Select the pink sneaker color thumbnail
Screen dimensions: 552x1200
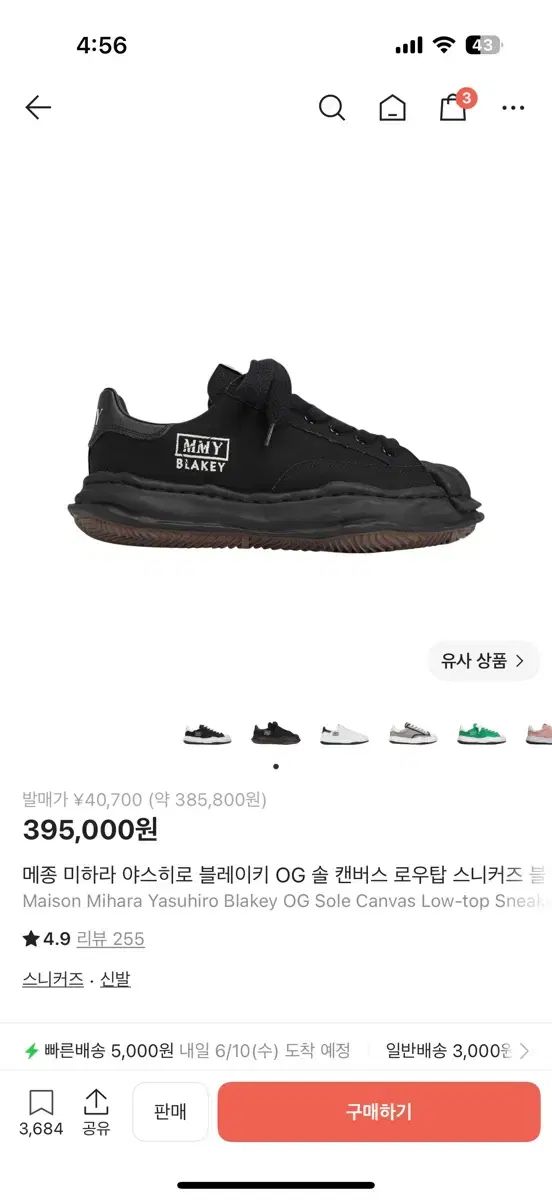pyautogui.click(x=540, y=734)
